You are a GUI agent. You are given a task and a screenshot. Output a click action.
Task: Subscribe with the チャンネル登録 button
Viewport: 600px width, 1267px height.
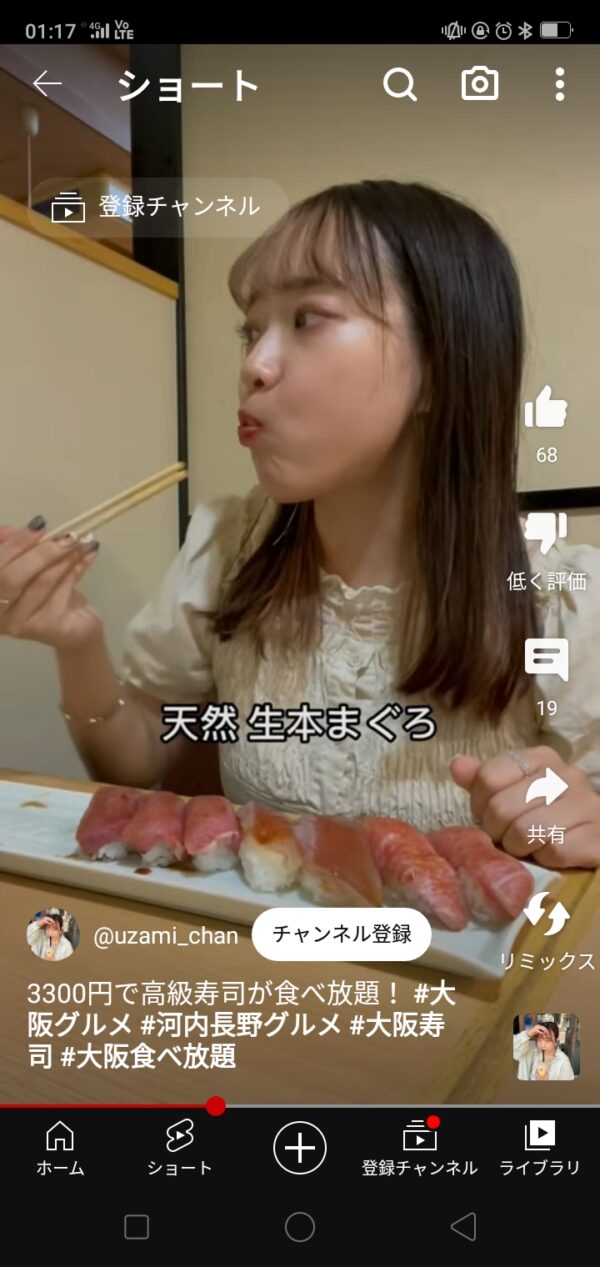pos(342,935)
